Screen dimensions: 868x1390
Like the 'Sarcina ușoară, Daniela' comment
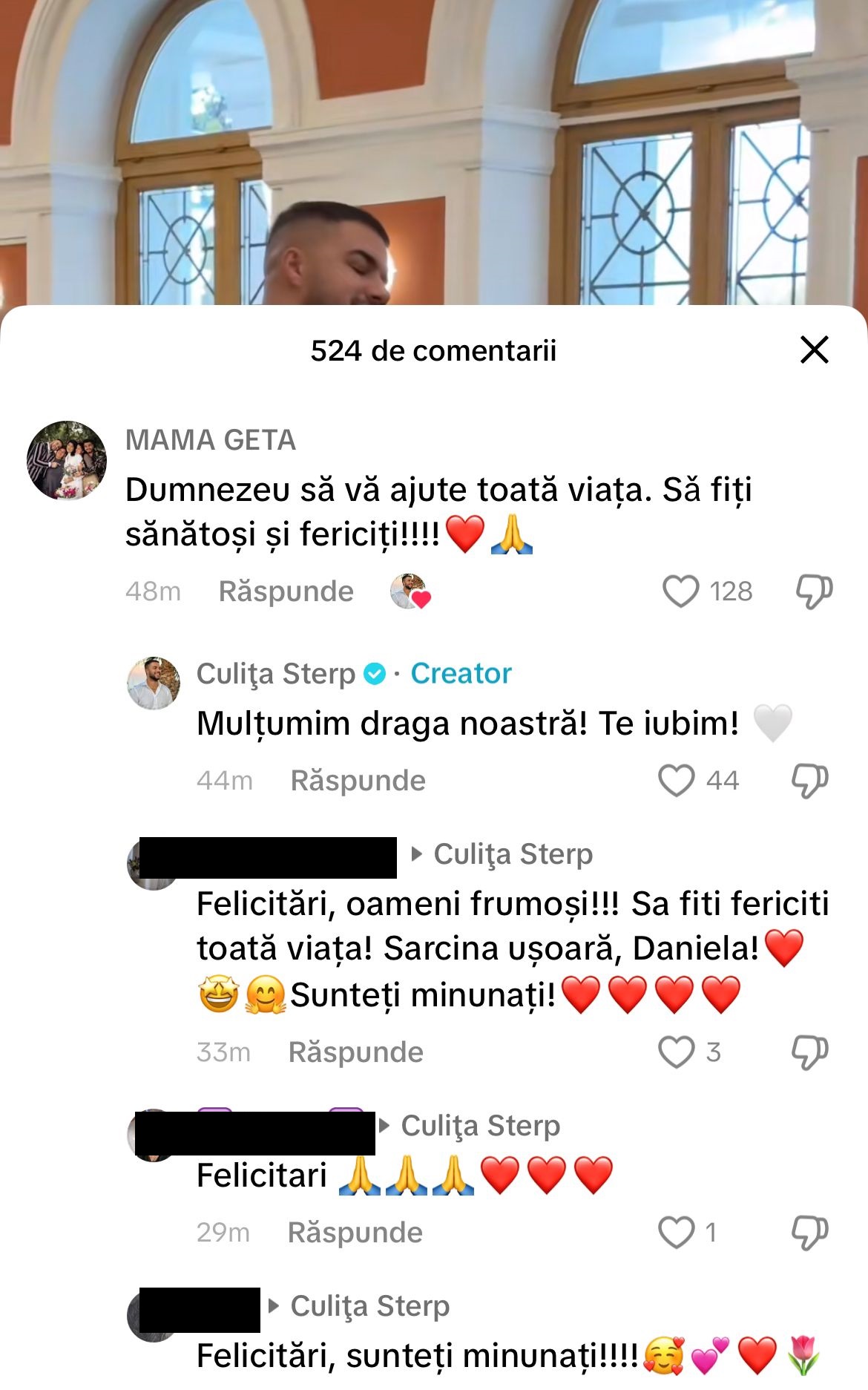click(x=676, y=1052)
